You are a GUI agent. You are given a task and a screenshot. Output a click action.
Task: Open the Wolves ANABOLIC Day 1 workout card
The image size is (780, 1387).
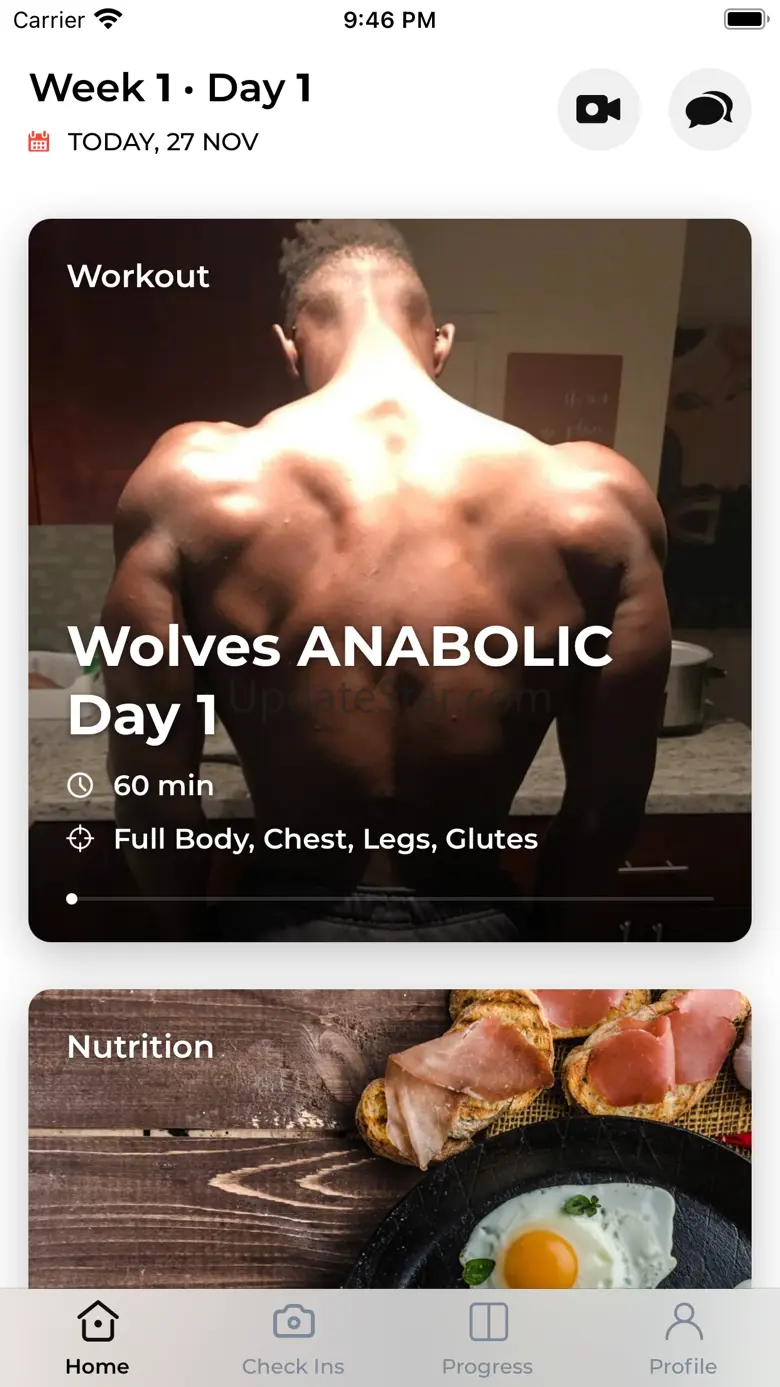pyautogui.click(x=389, y=580)
